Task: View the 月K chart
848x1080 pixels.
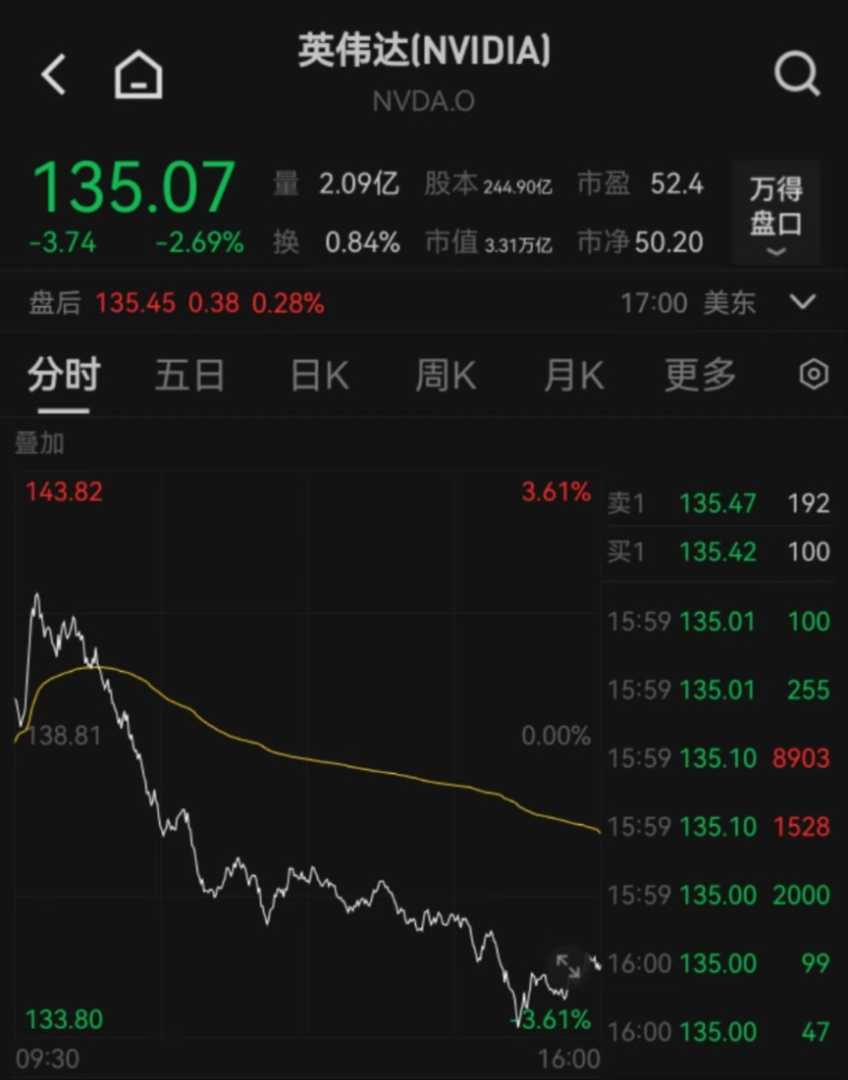Action: pos(573,376)
